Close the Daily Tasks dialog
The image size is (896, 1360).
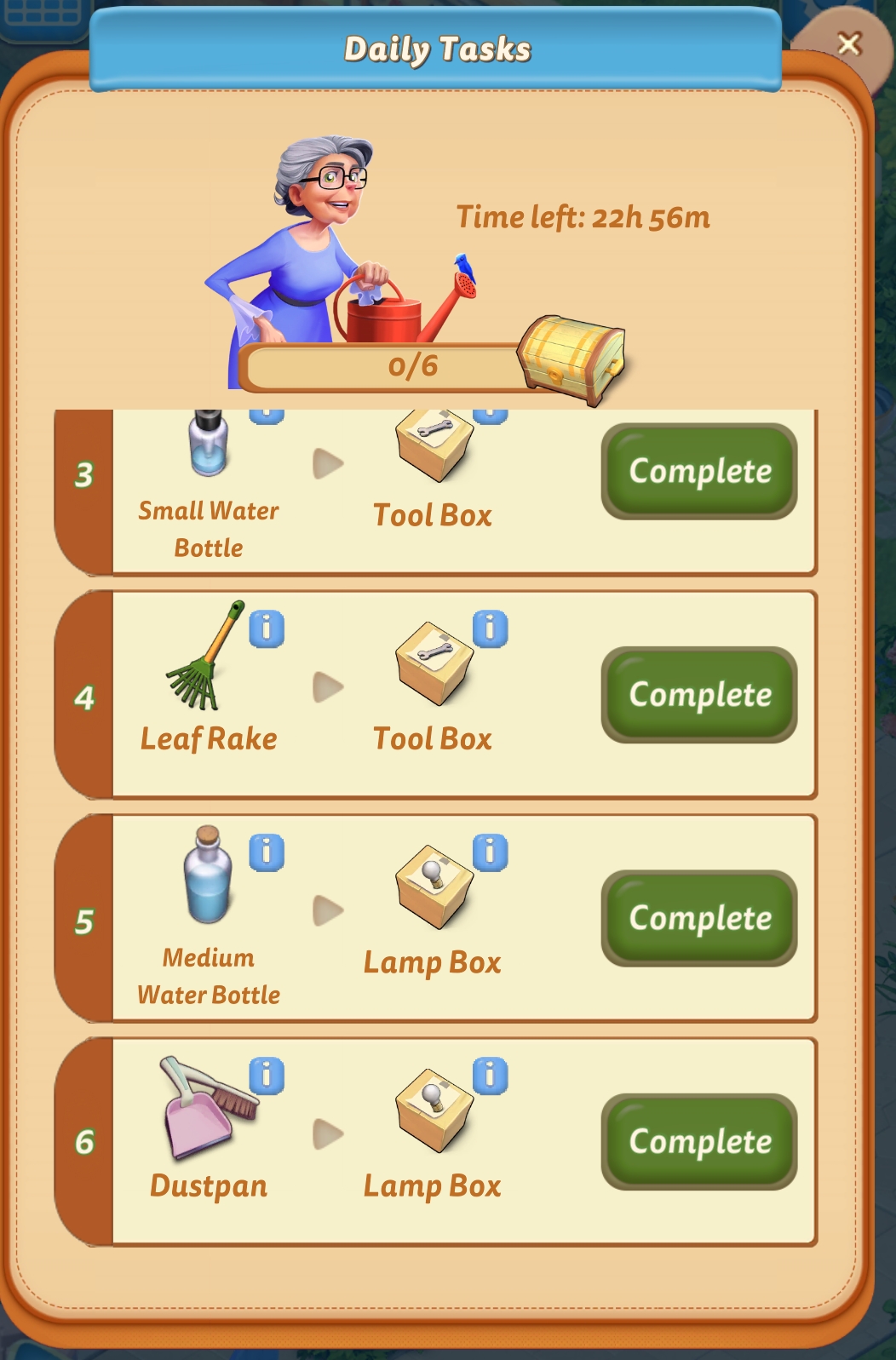(x=849, y=43)
